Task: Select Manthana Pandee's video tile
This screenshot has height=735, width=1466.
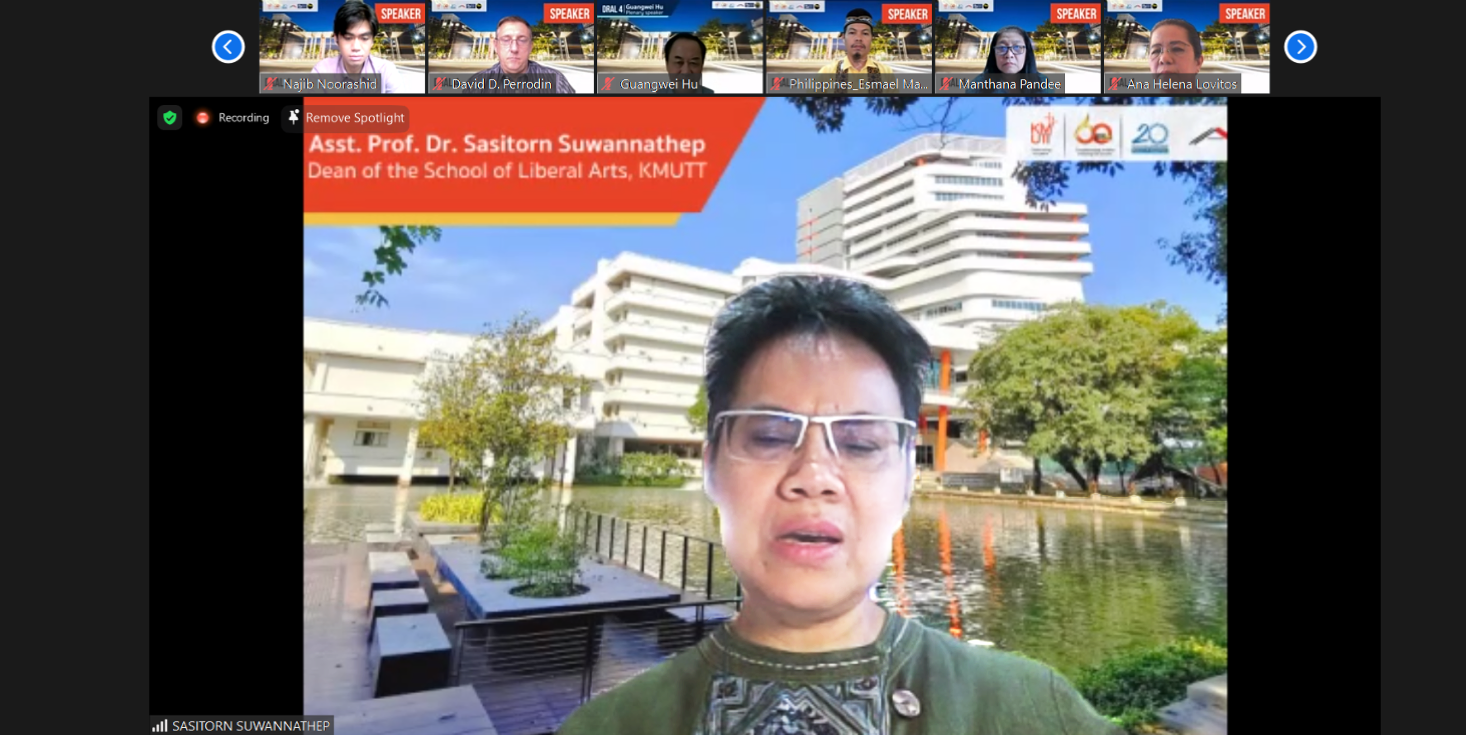Action: pos(1018,47)
